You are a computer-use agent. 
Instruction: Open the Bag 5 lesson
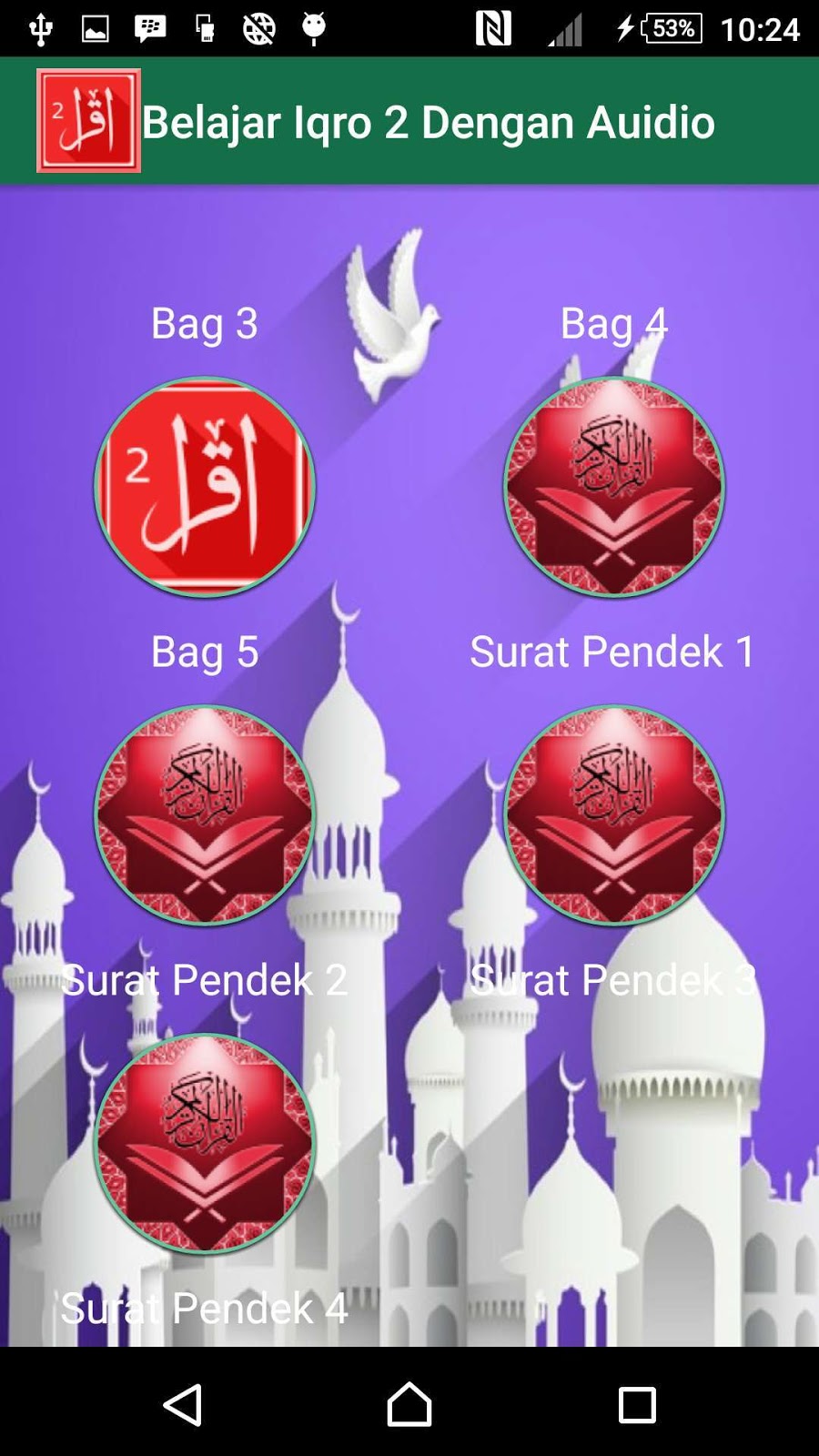pyautogui.click(x=205, y=814)
